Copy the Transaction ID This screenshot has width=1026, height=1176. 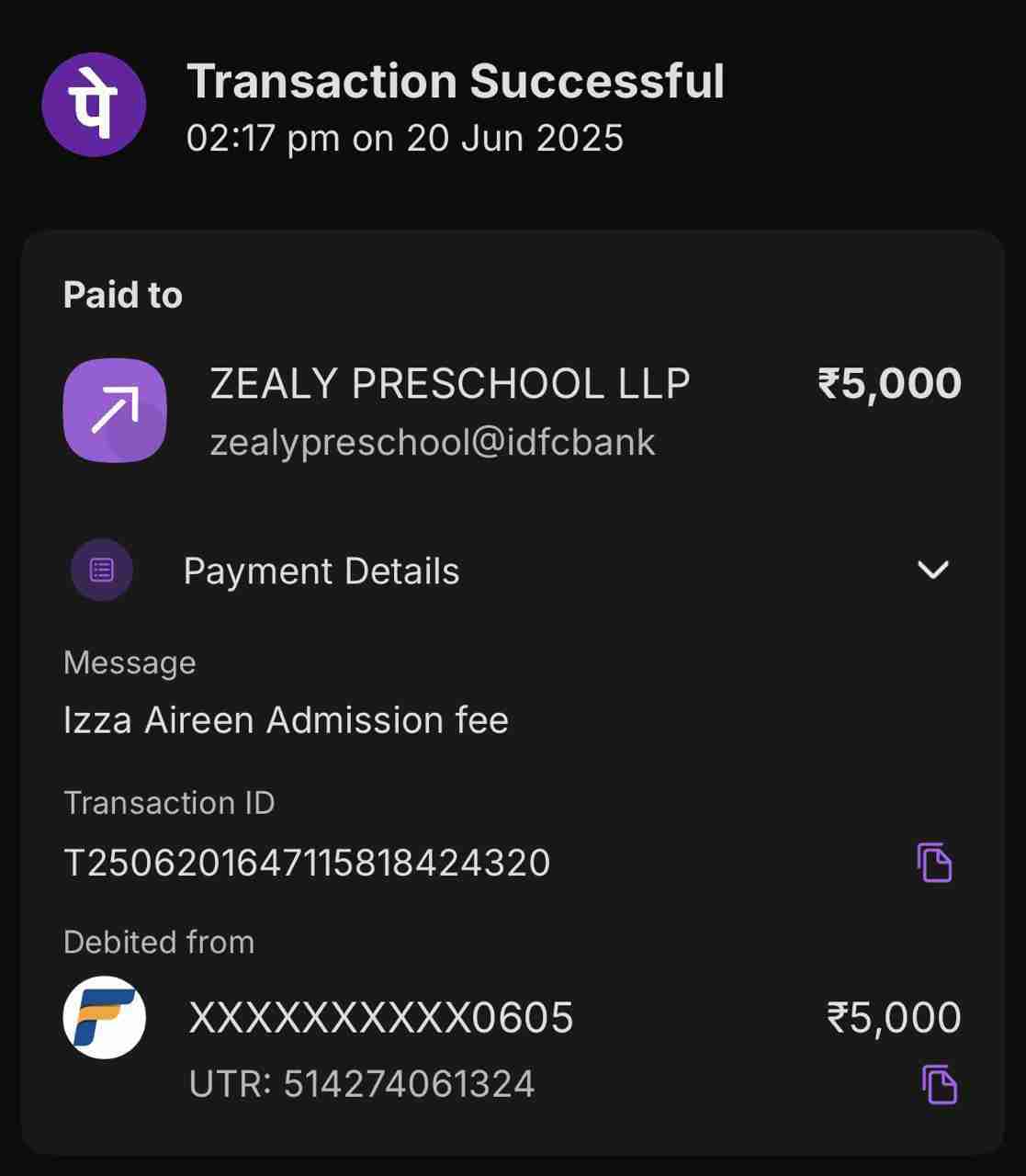[934, 863]
